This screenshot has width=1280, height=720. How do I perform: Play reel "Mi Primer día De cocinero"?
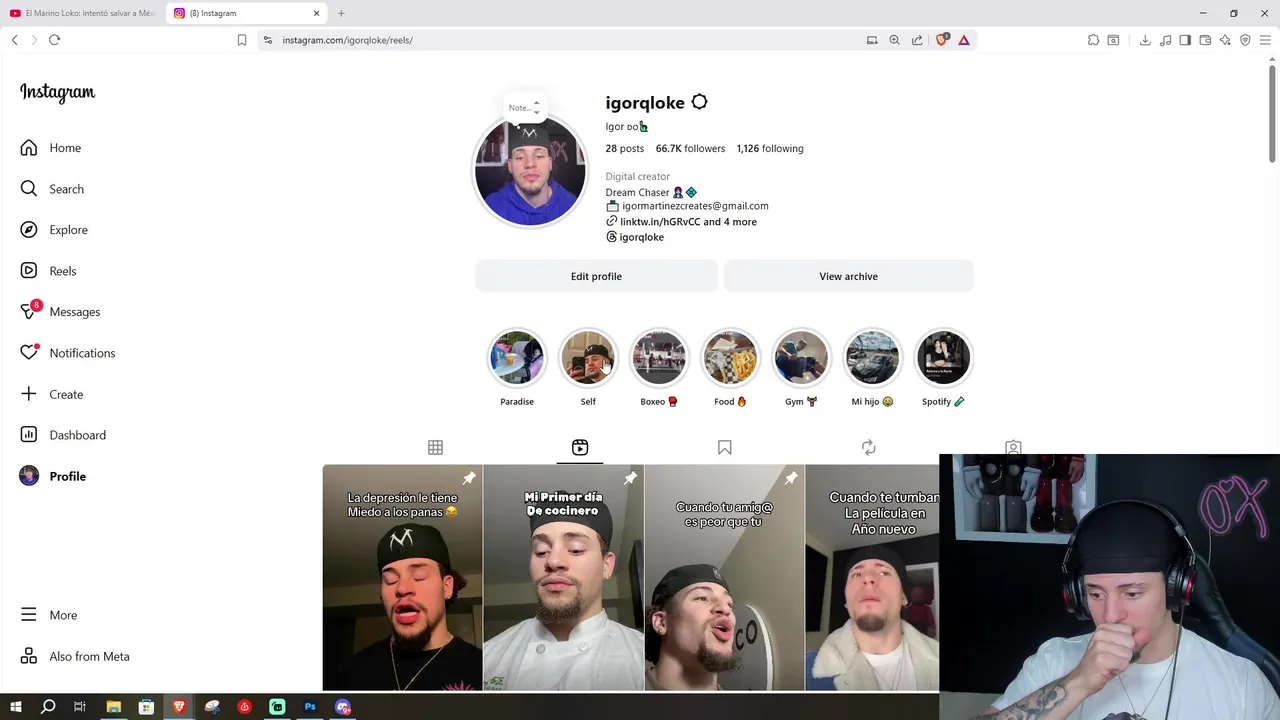pos(563,577)
